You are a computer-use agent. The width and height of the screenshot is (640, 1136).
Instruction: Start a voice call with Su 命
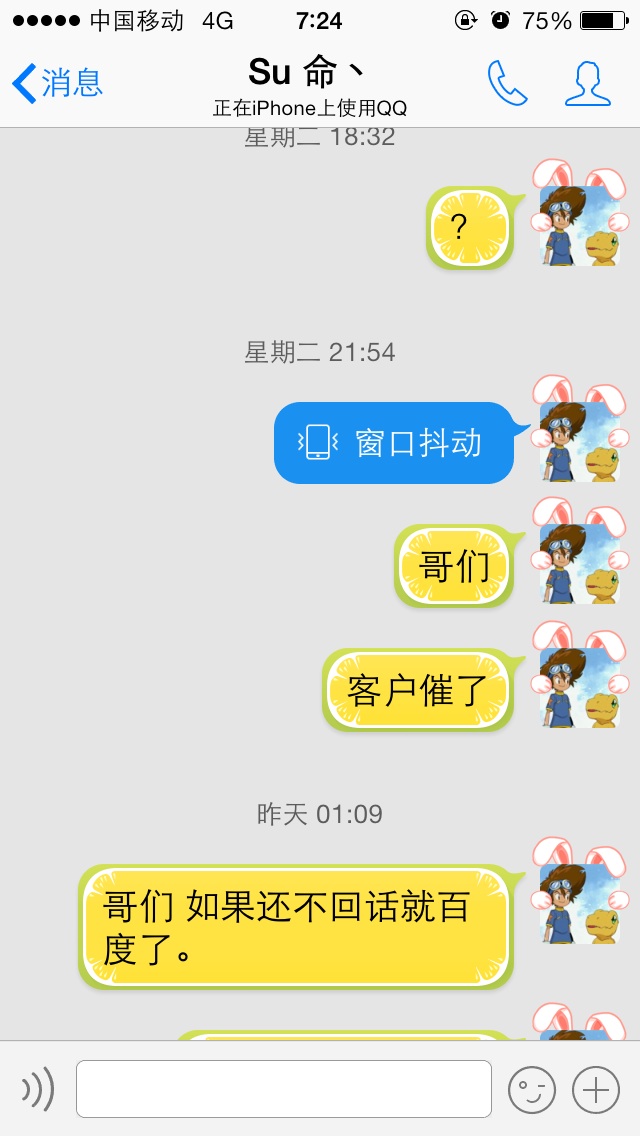[507, 83]
